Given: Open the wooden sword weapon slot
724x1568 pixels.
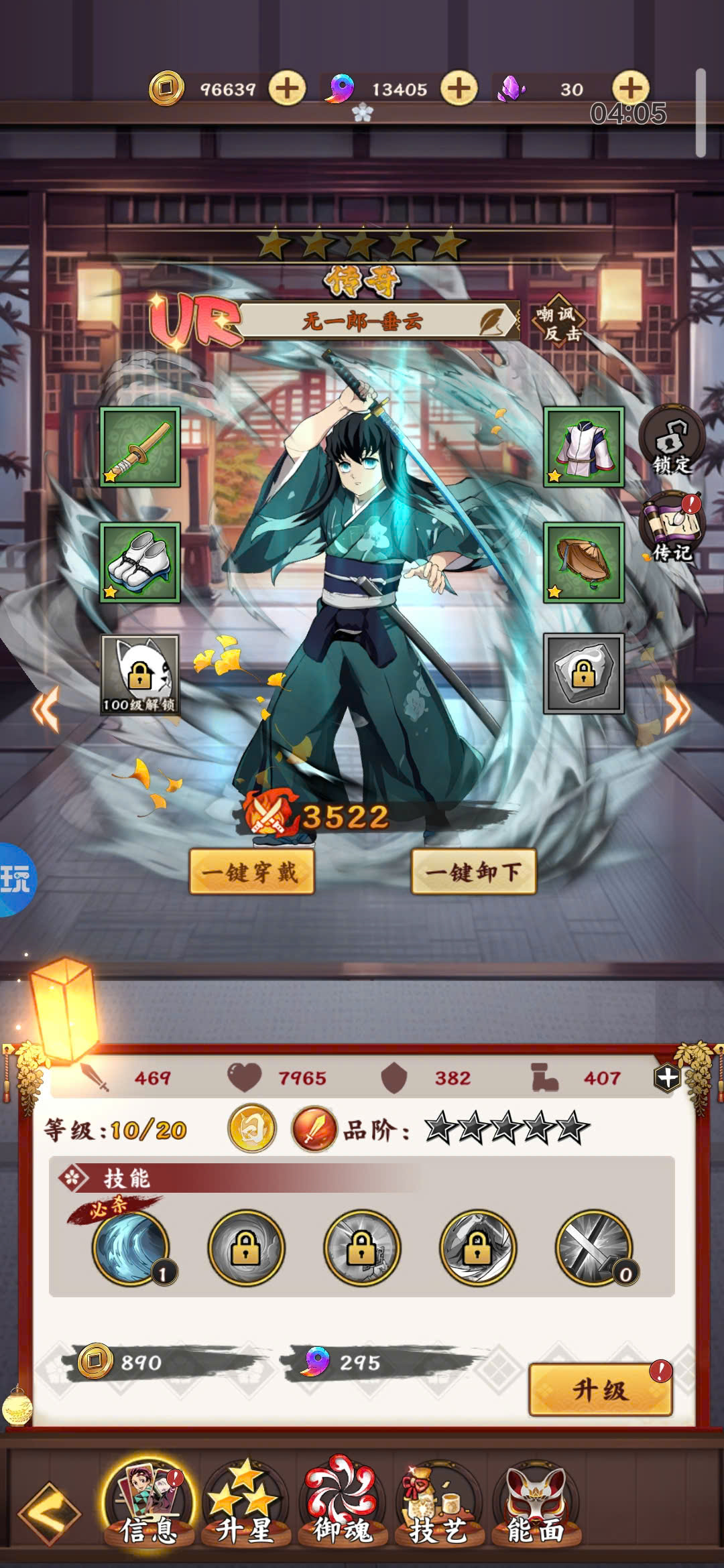Looking at the screenshot, I should pyautogui.click(x=140, y=446).
